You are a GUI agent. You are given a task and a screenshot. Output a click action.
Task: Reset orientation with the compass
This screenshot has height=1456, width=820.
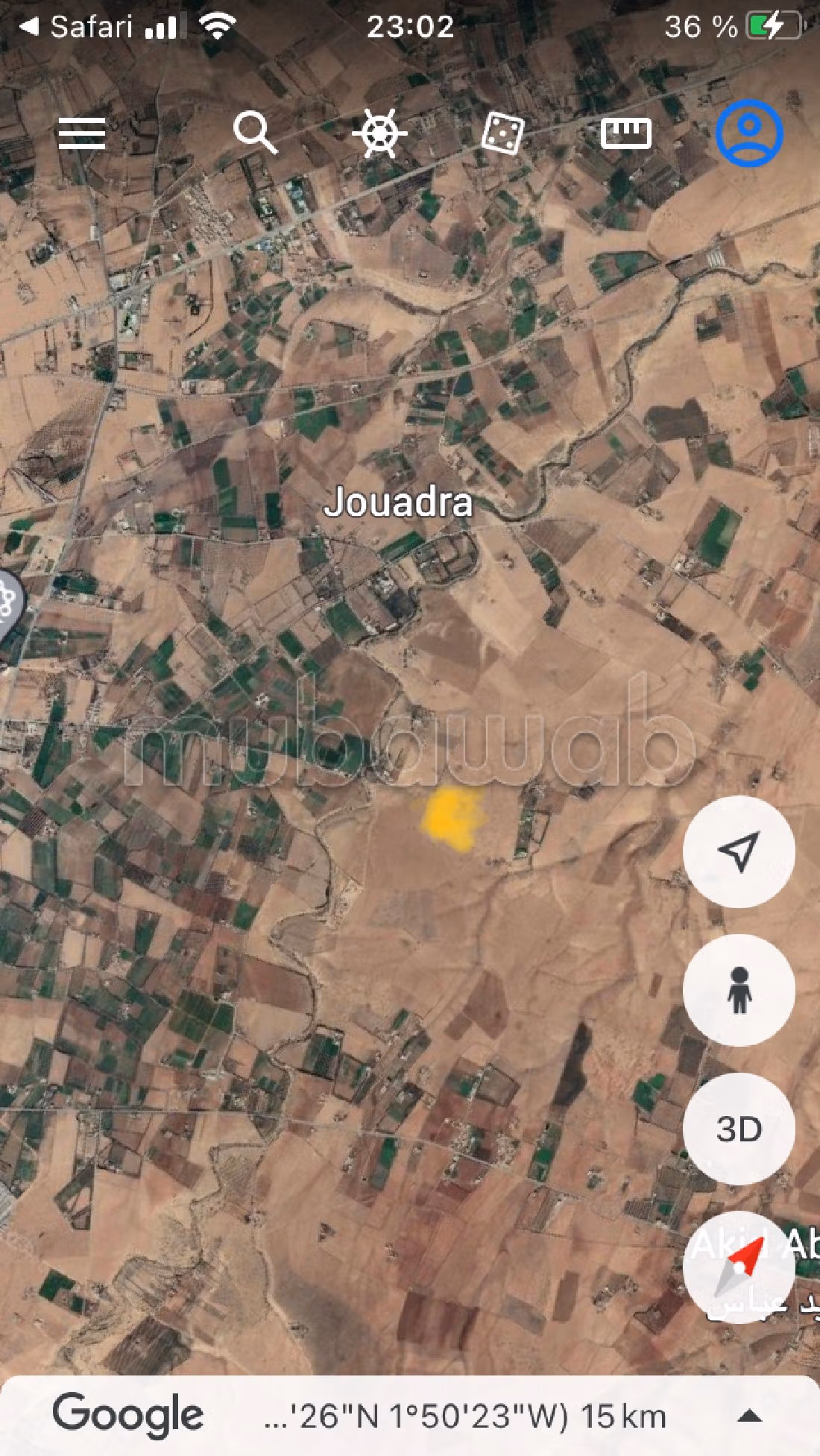point(739,1267)
